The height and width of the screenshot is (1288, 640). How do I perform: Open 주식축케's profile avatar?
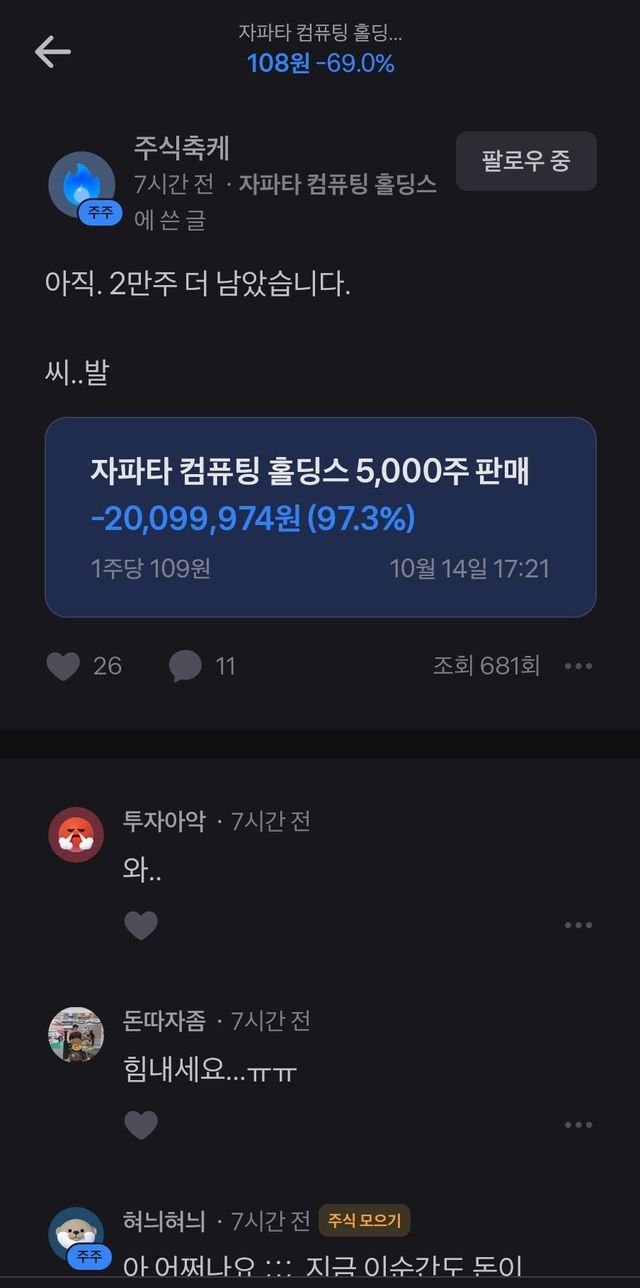coord(82,185)
